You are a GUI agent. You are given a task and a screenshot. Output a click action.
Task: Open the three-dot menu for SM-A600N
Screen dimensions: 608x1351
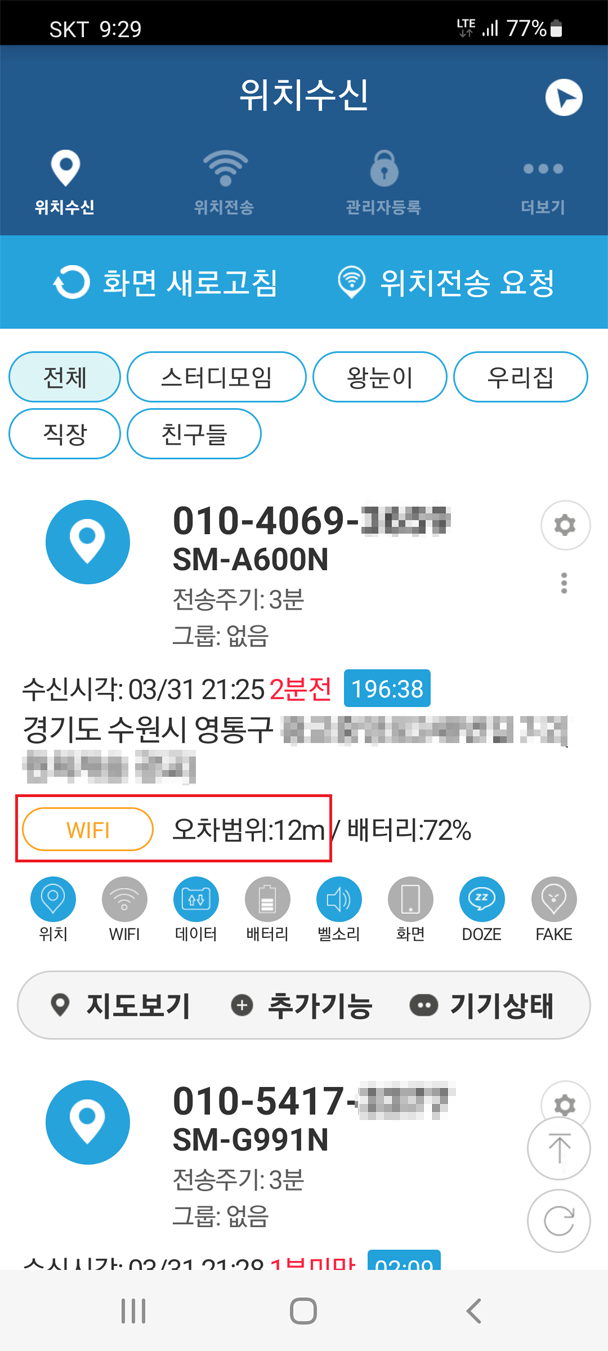tap(564, 583)
